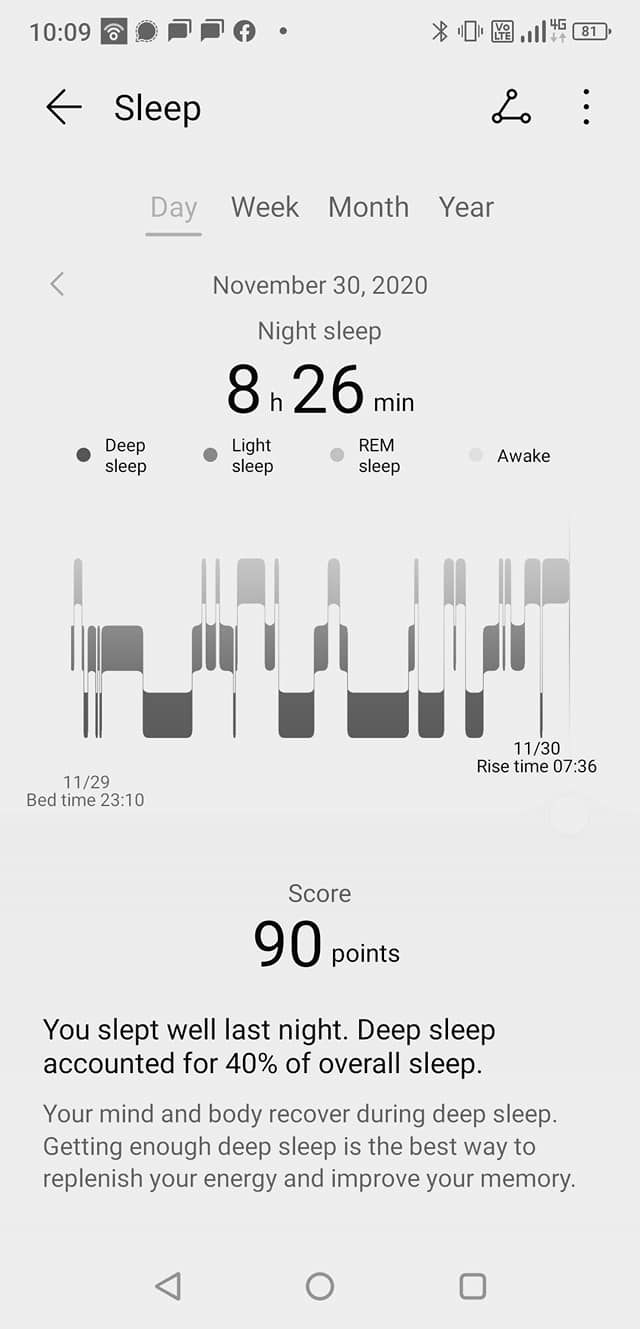Select the Day tab
This screenshot has height=1329, width=640.
coord(173,207)
